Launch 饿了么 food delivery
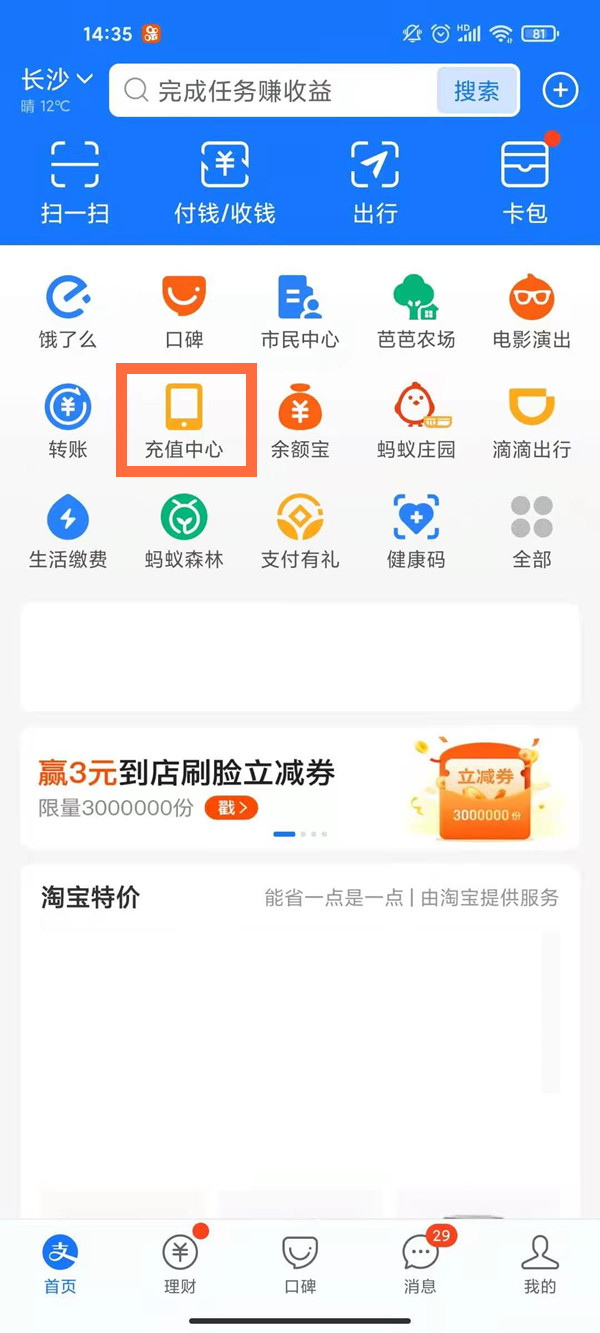 tap(68, 312)
